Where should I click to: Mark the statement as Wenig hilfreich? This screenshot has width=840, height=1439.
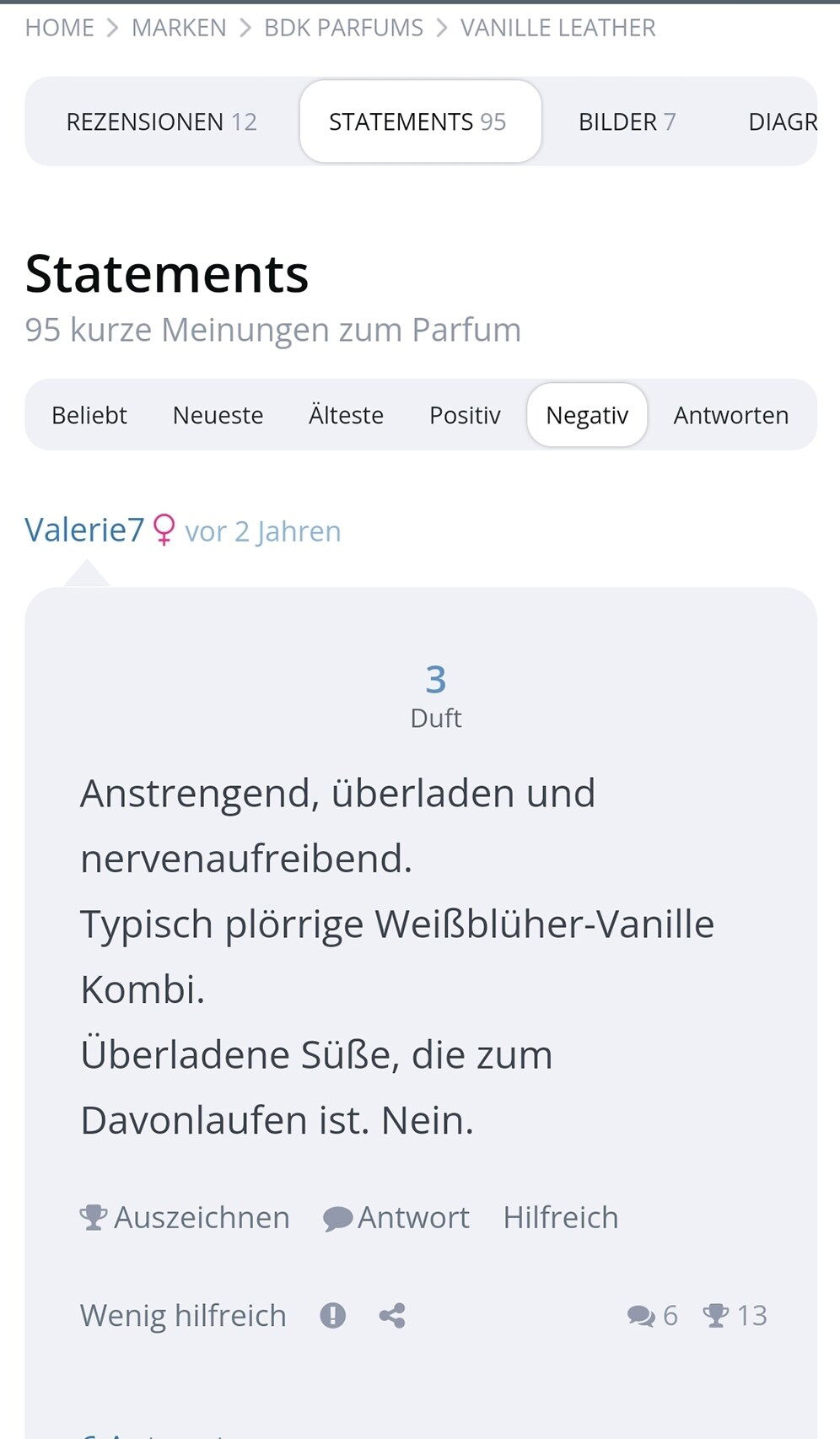click(x=183, y=1315)
